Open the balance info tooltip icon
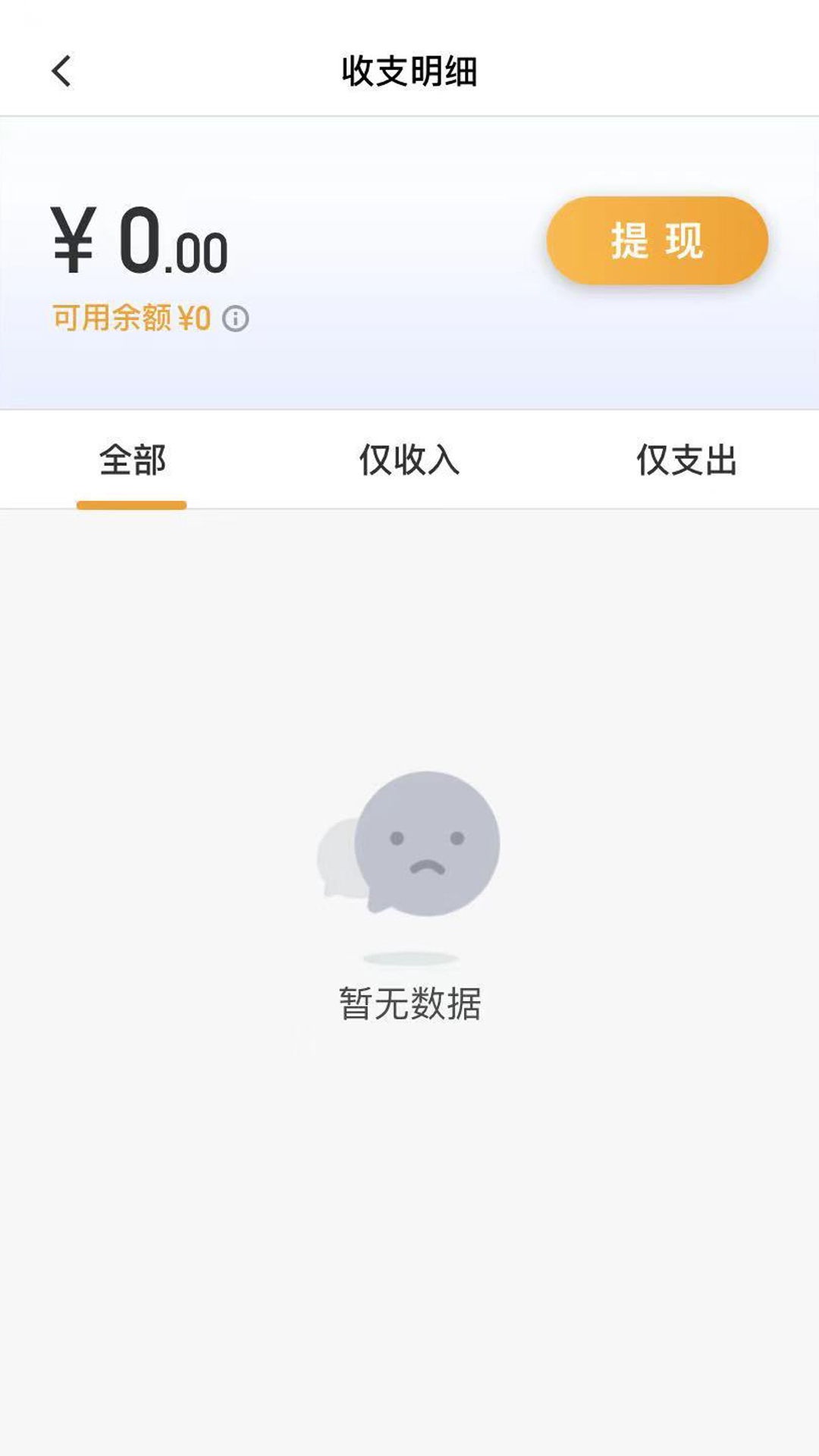Image resolution: width=819 pixels, height=1456 pixels. [x=237, y=318]
